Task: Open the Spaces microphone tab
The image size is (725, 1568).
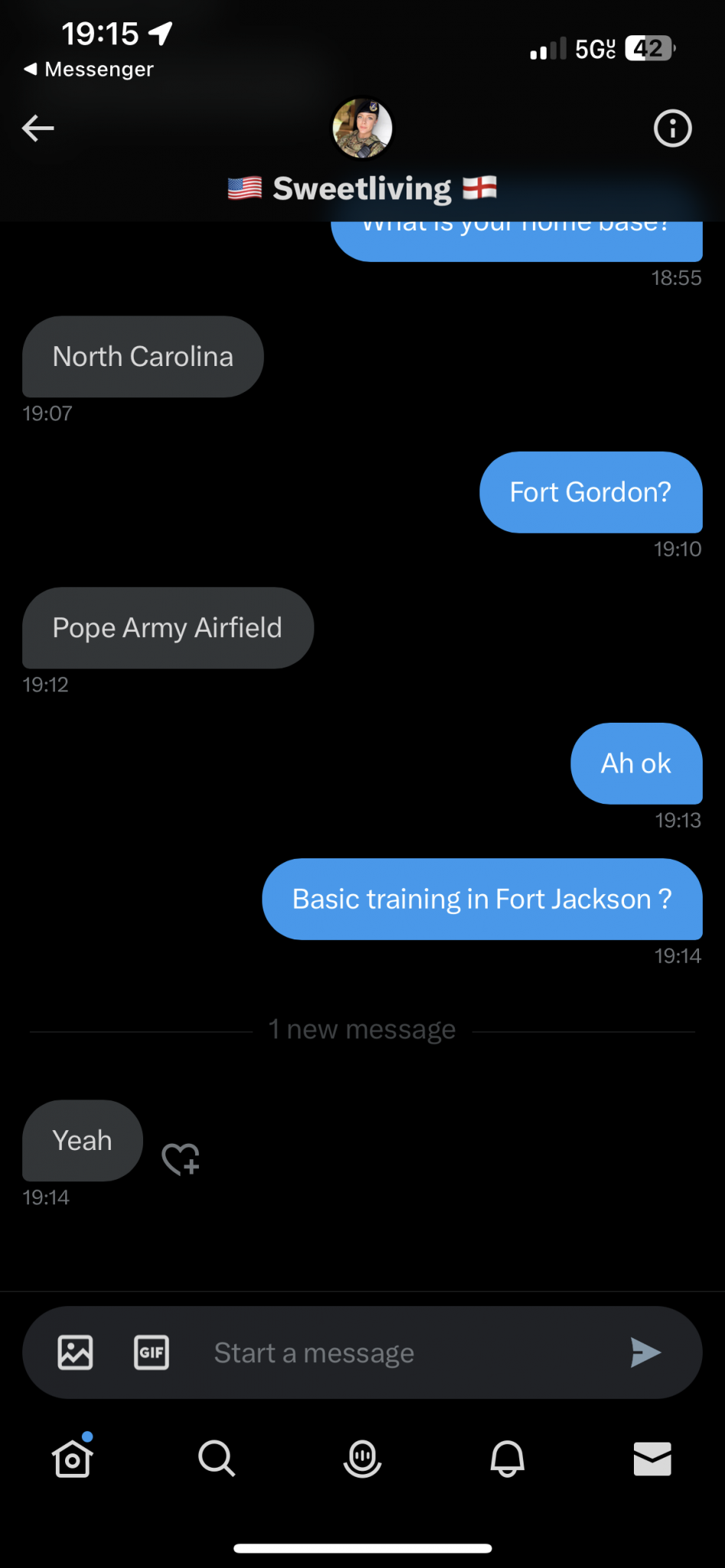Action: click(362, 1458)
